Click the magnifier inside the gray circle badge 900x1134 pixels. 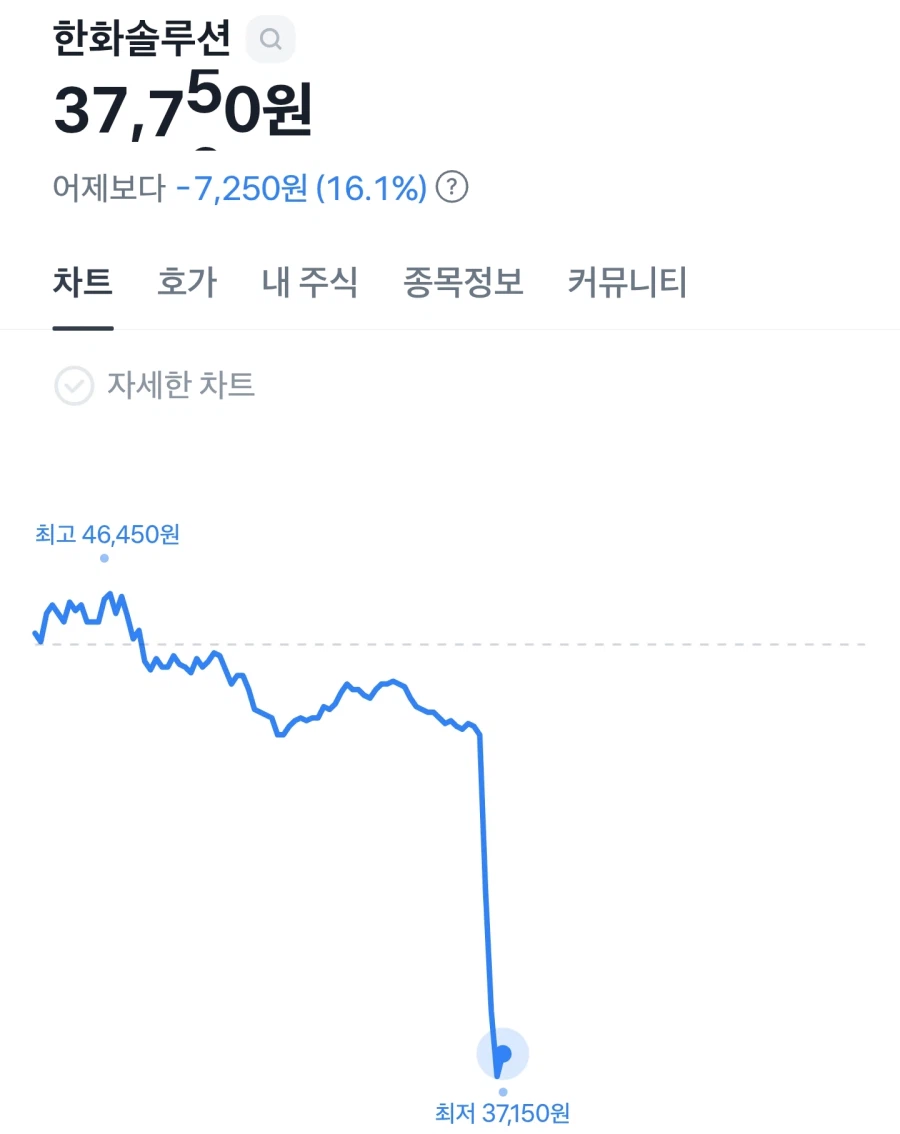tap(268, 38)
